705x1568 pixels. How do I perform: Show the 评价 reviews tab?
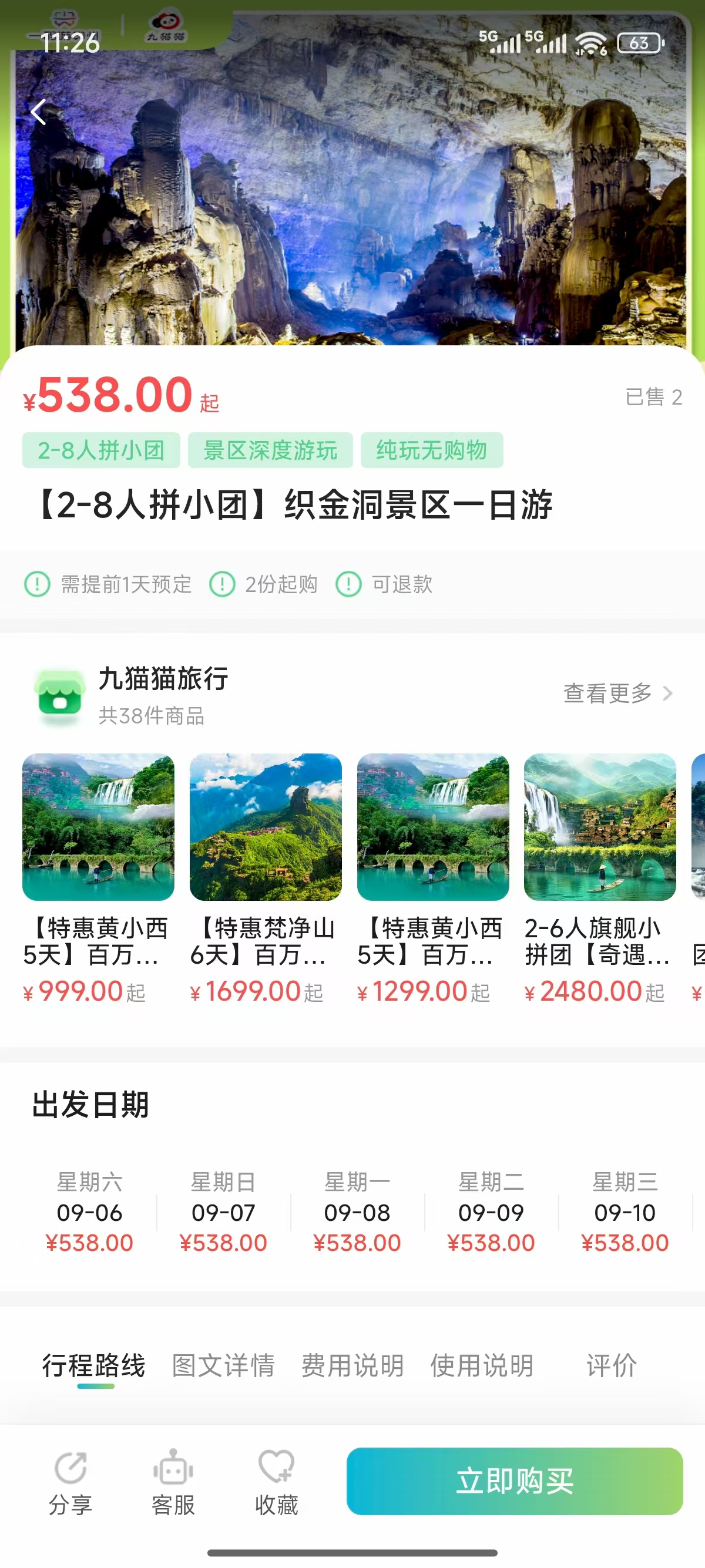(x=611, y=1365)
